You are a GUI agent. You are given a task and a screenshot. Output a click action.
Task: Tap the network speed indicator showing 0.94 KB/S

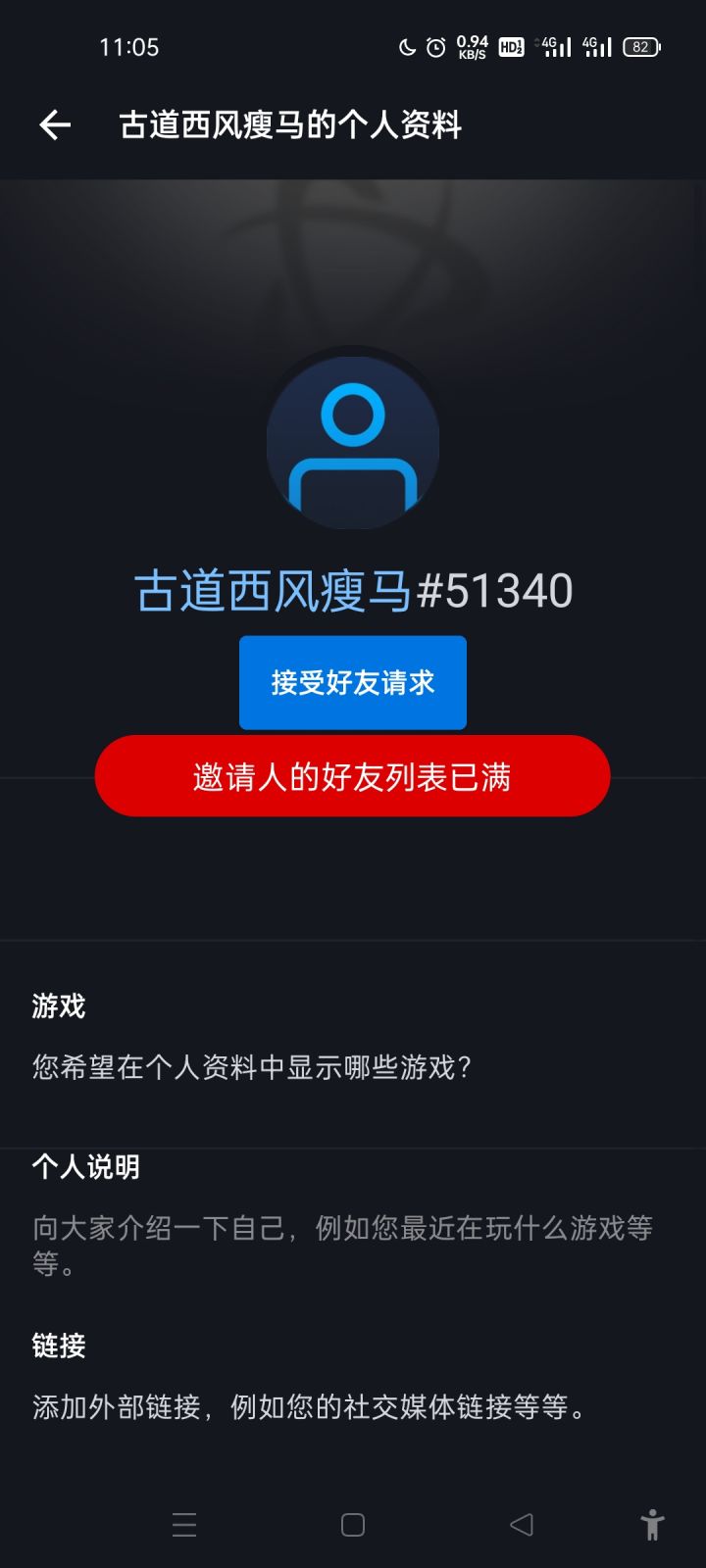click(472, 45)
